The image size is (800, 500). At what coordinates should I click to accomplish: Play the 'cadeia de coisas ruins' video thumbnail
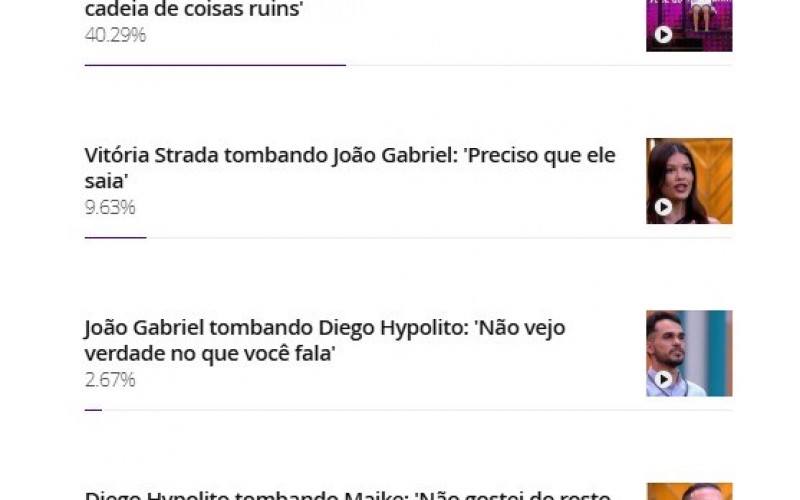point(688,26)
